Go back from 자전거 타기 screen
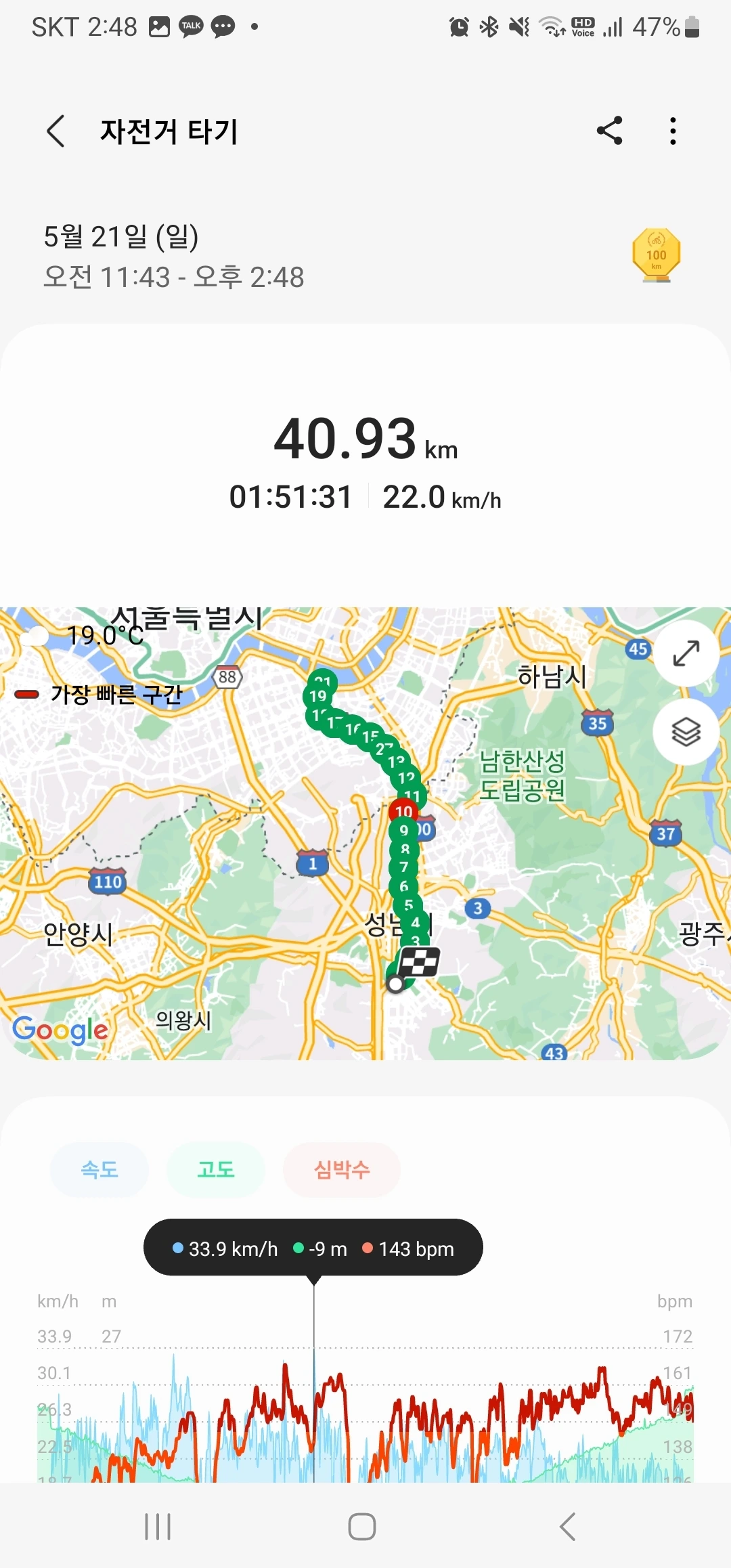The width and height of the screenshot is (731, 1568). [56, 131]
